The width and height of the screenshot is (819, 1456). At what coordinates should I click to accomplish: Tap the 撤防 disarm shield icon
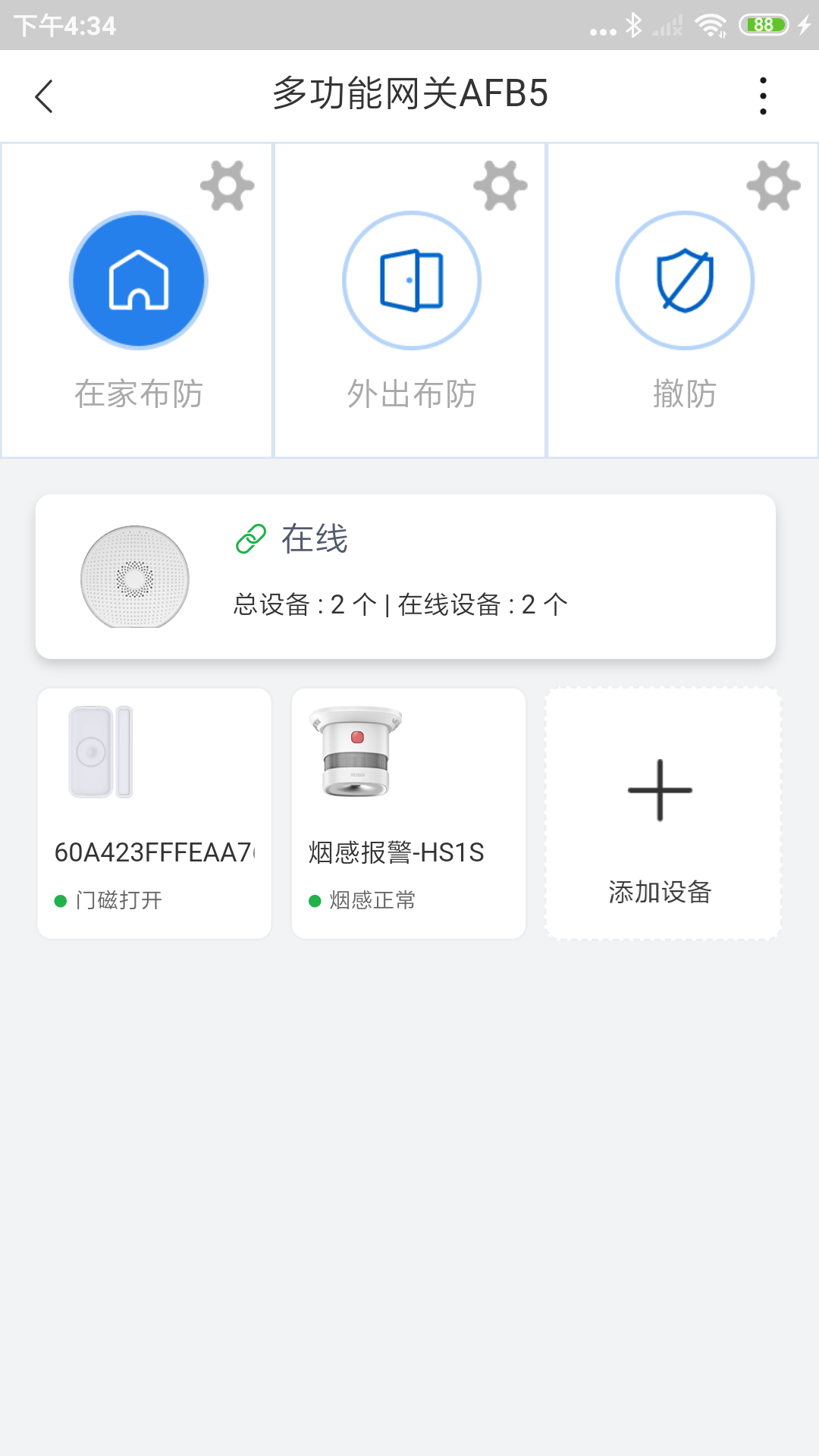point(684,280)
